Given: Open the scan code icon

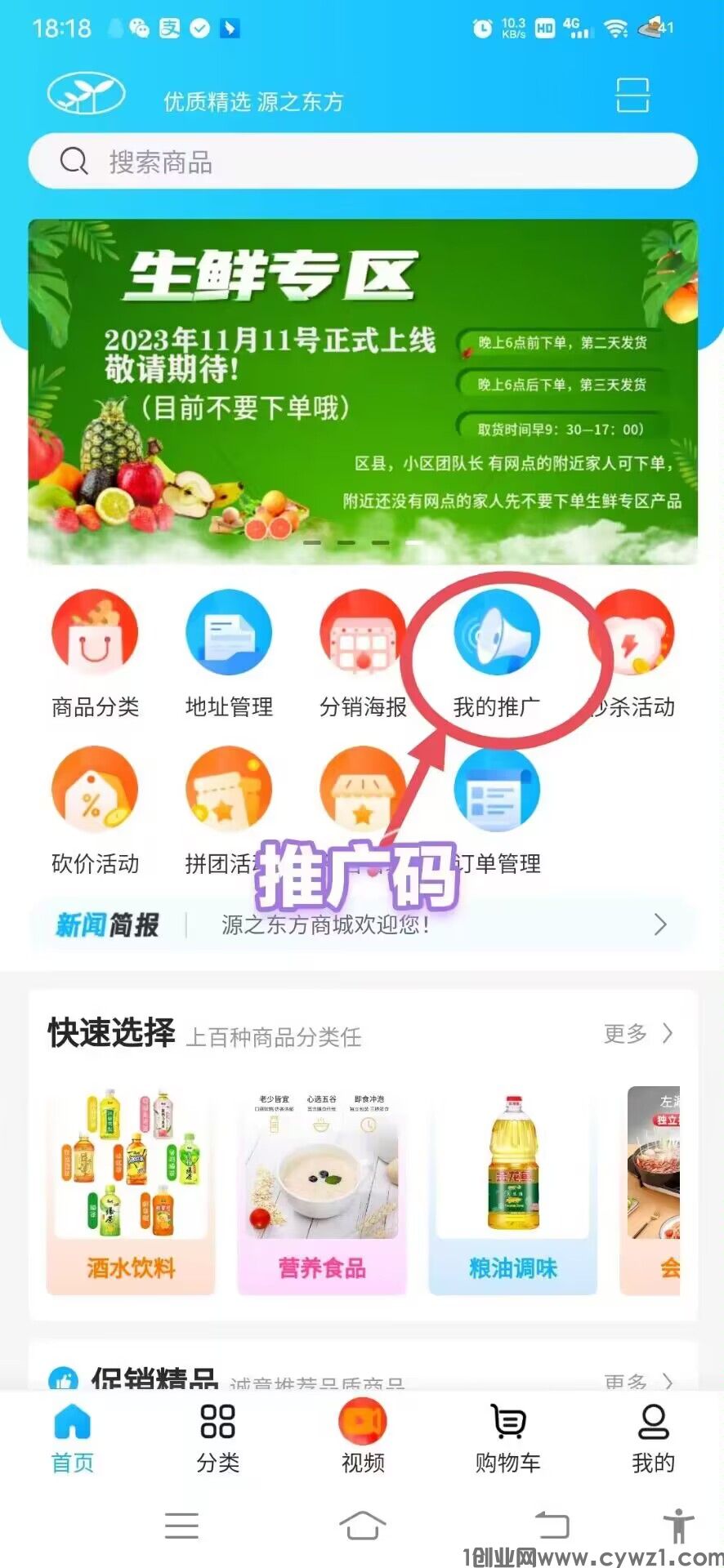Looking at the screenshot, I should click(632, 96).
